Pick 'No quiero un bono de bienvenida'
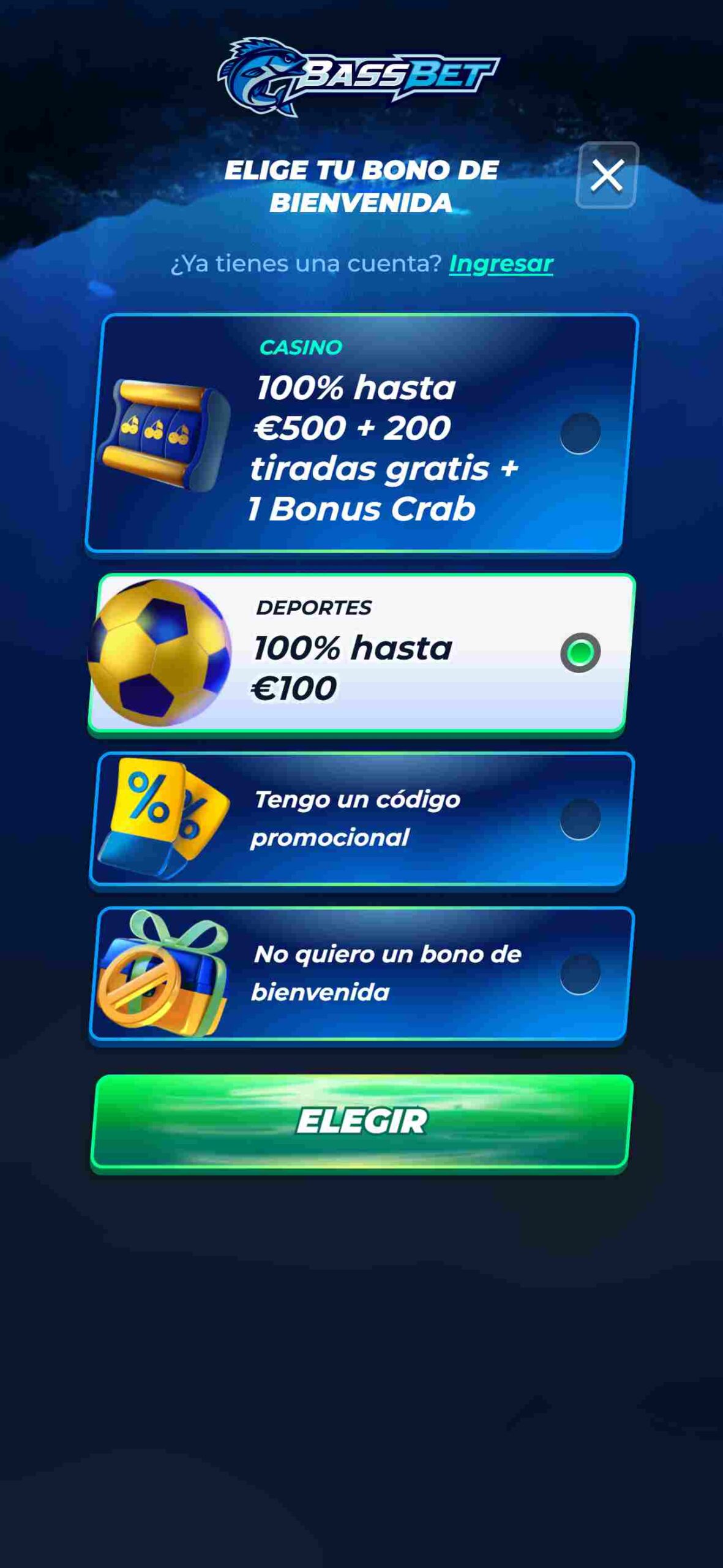 (579, 973)
